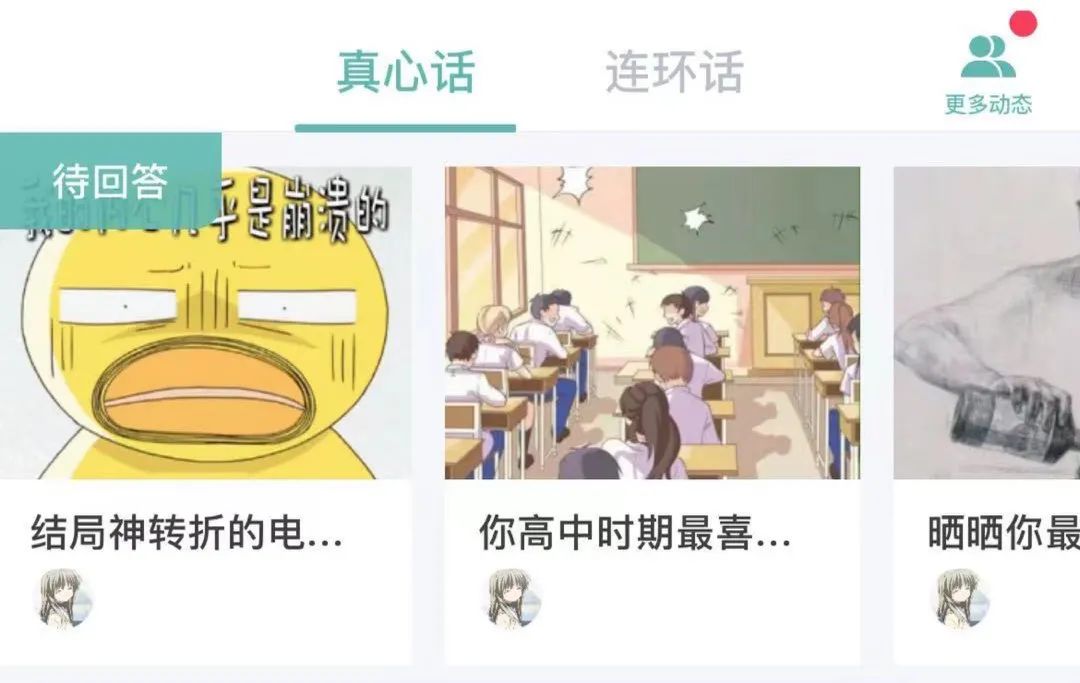
Task: Switch to the 连环话 tab
Action: point(674,73)
